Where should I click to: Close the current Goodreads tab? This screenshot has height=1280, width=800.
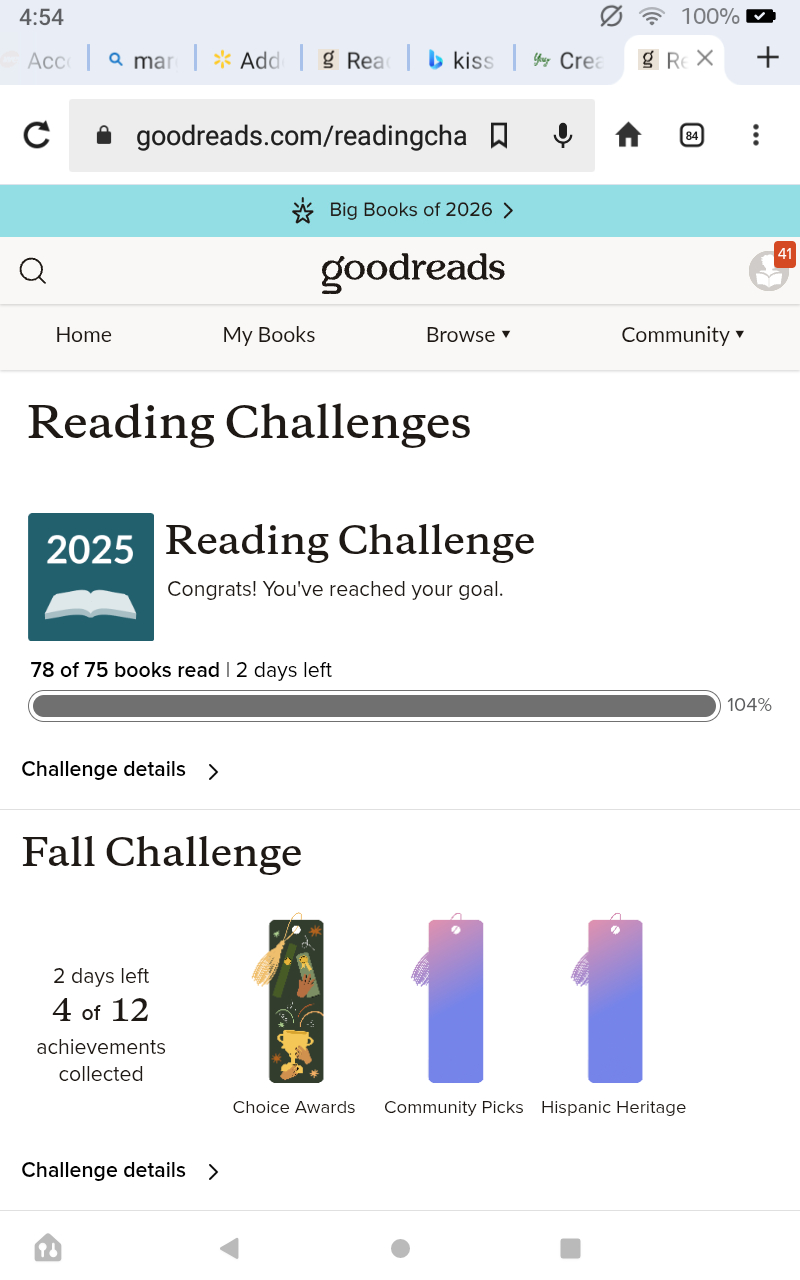705,58
